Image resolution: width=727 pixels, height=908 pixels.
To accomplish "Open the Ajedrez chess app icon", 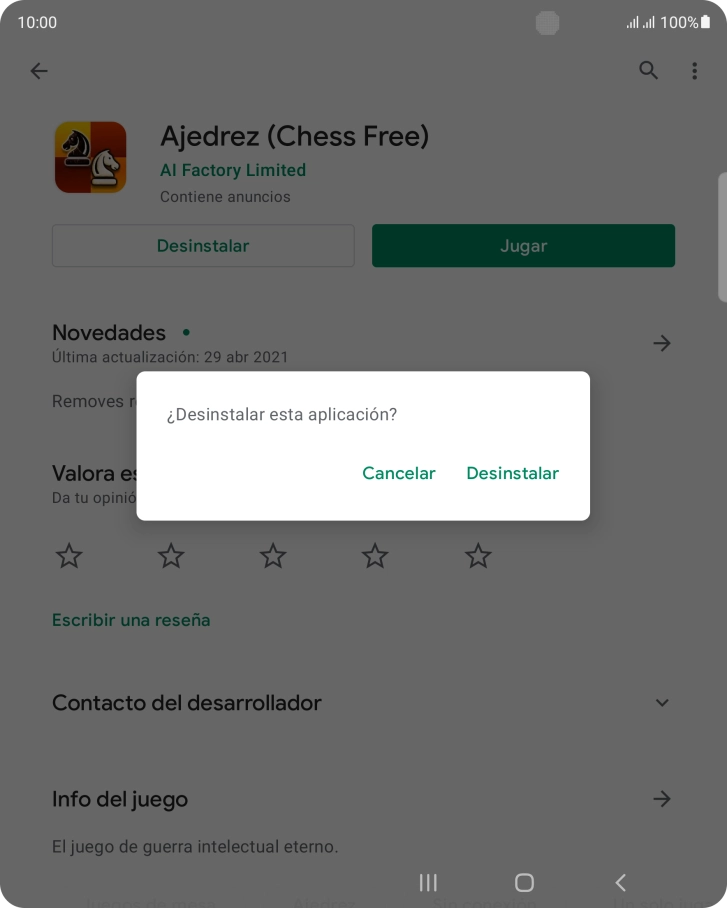I will [x=89, y=157].
